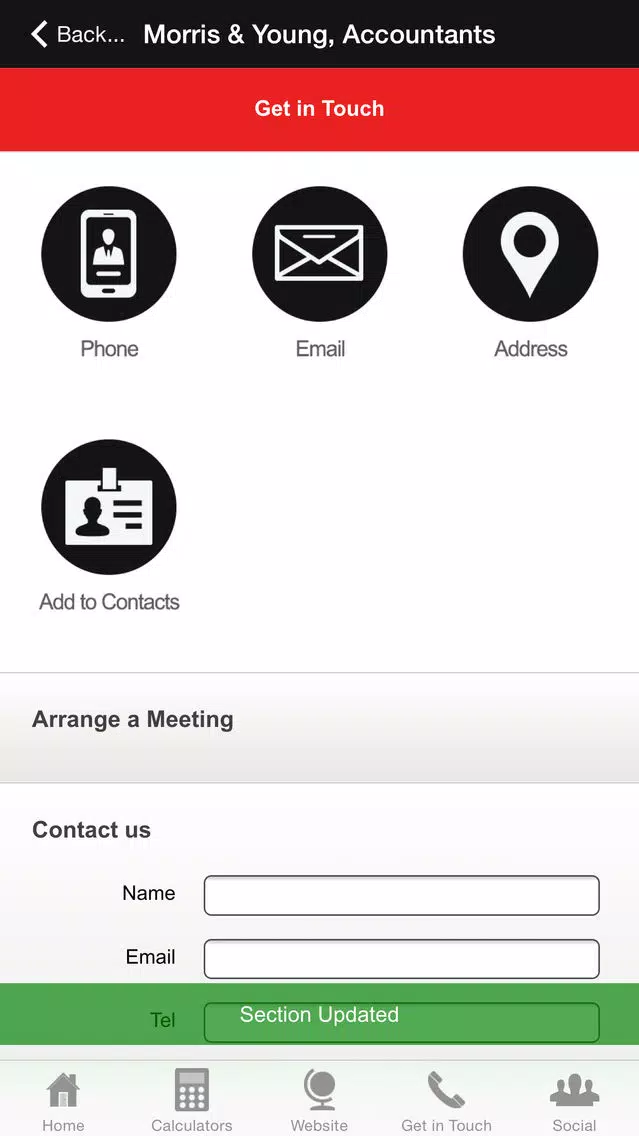Open the Email envelope icon
The width and height of the screenshot is (639, 1136).
320,254
